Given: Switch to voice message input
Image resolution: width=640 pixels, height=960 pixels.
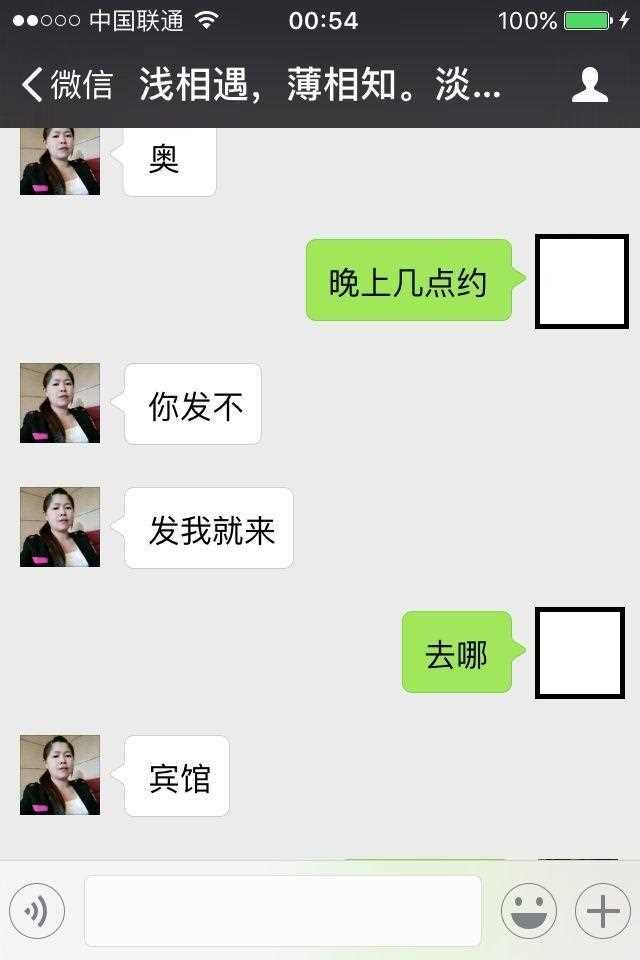Looking at the screenshot, I should pos(37,911).
